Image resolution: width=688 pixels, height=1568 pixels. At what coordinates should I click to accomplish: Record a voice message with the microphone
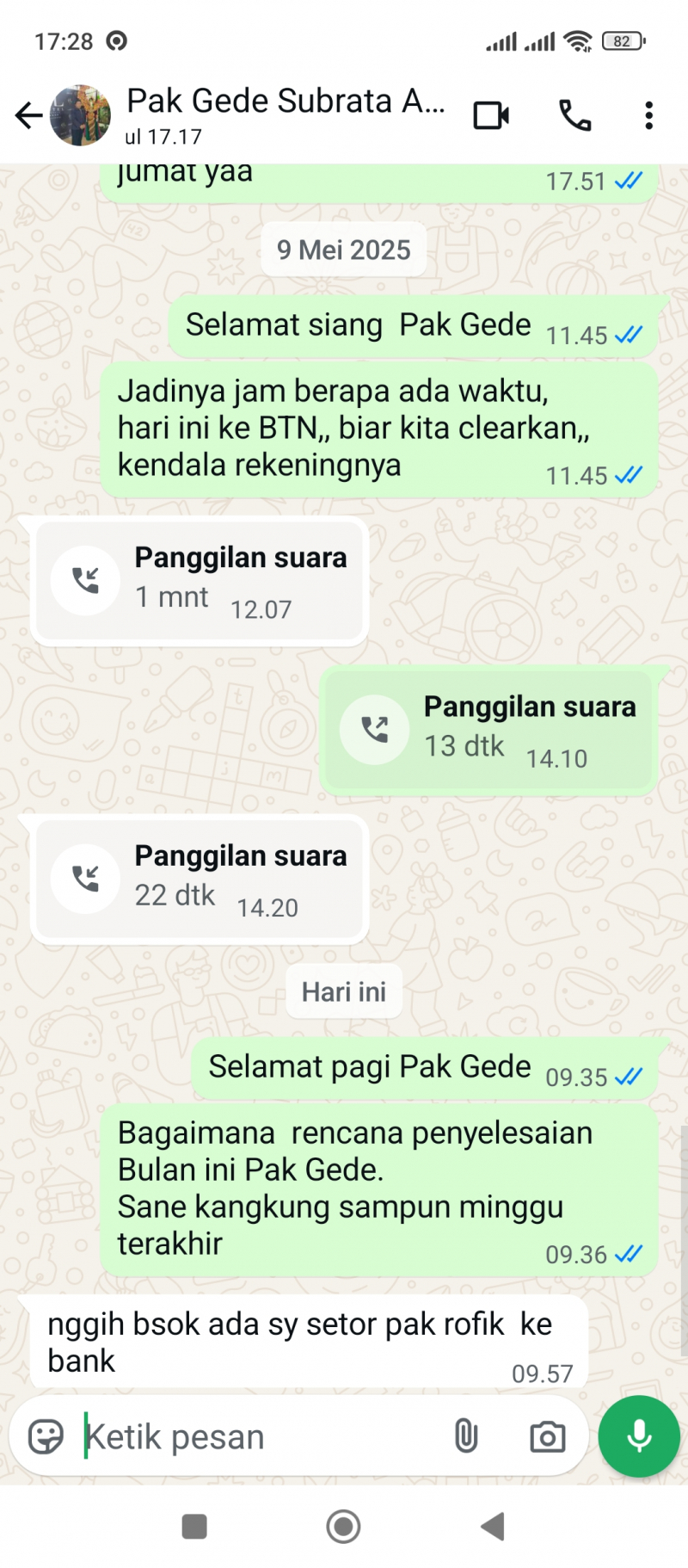coord(639,1436)
